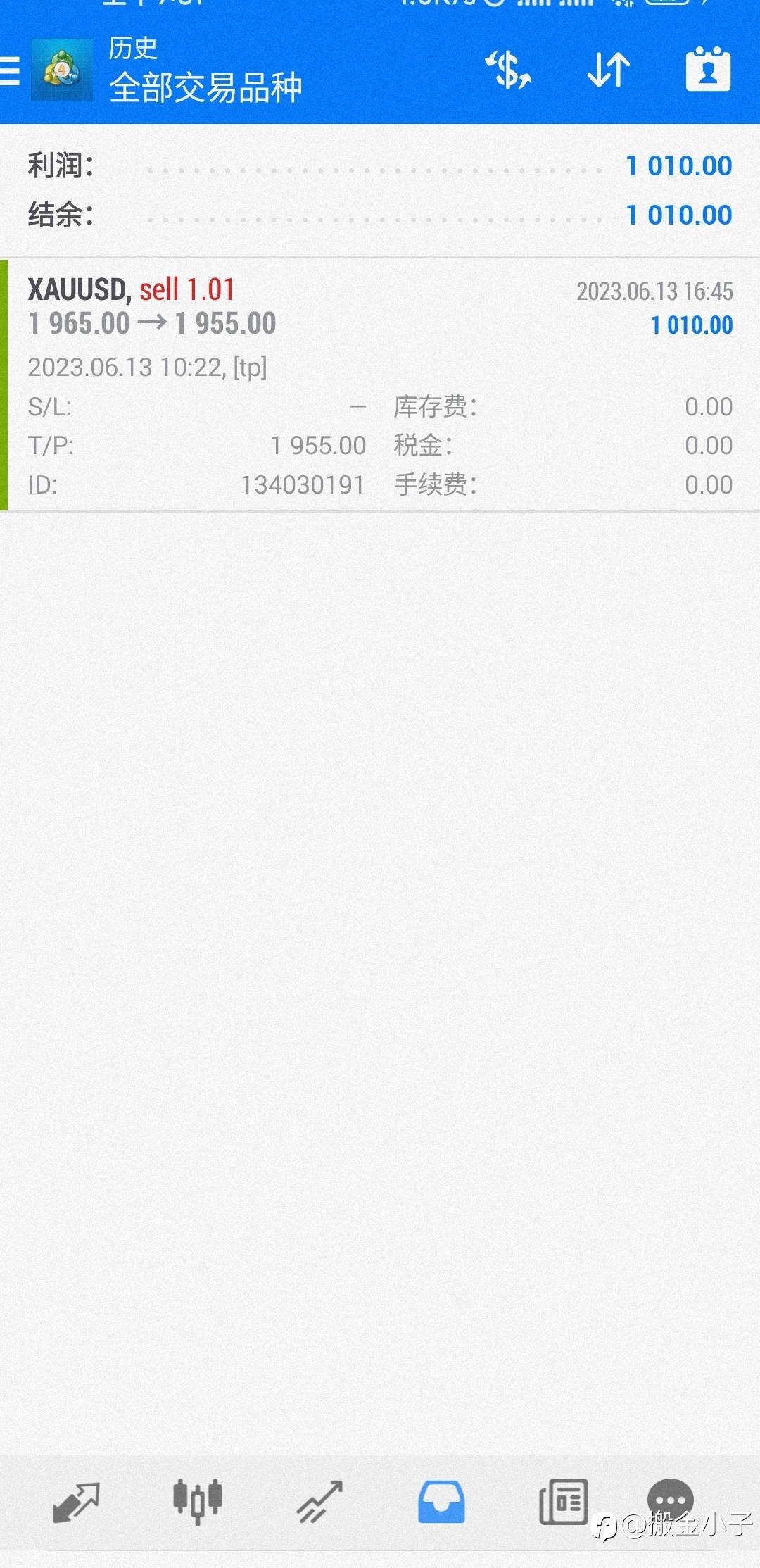Viewport: 760px width, 1568px height.
Task: Open the hamburger drawer menu
Action: pyautogui.click(x=10, y=70)
